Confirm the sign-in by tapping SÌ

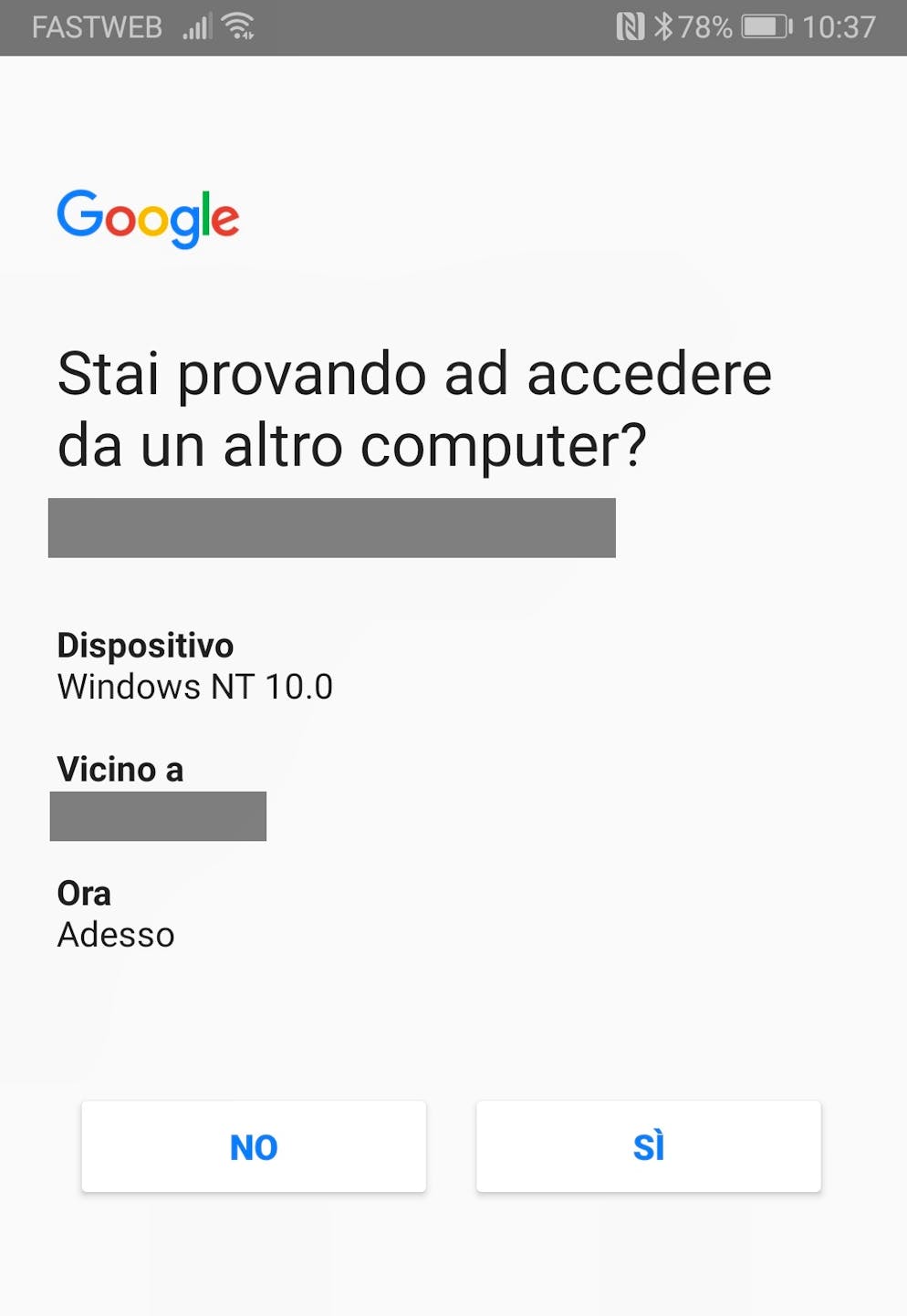[x=648, y=1146]
